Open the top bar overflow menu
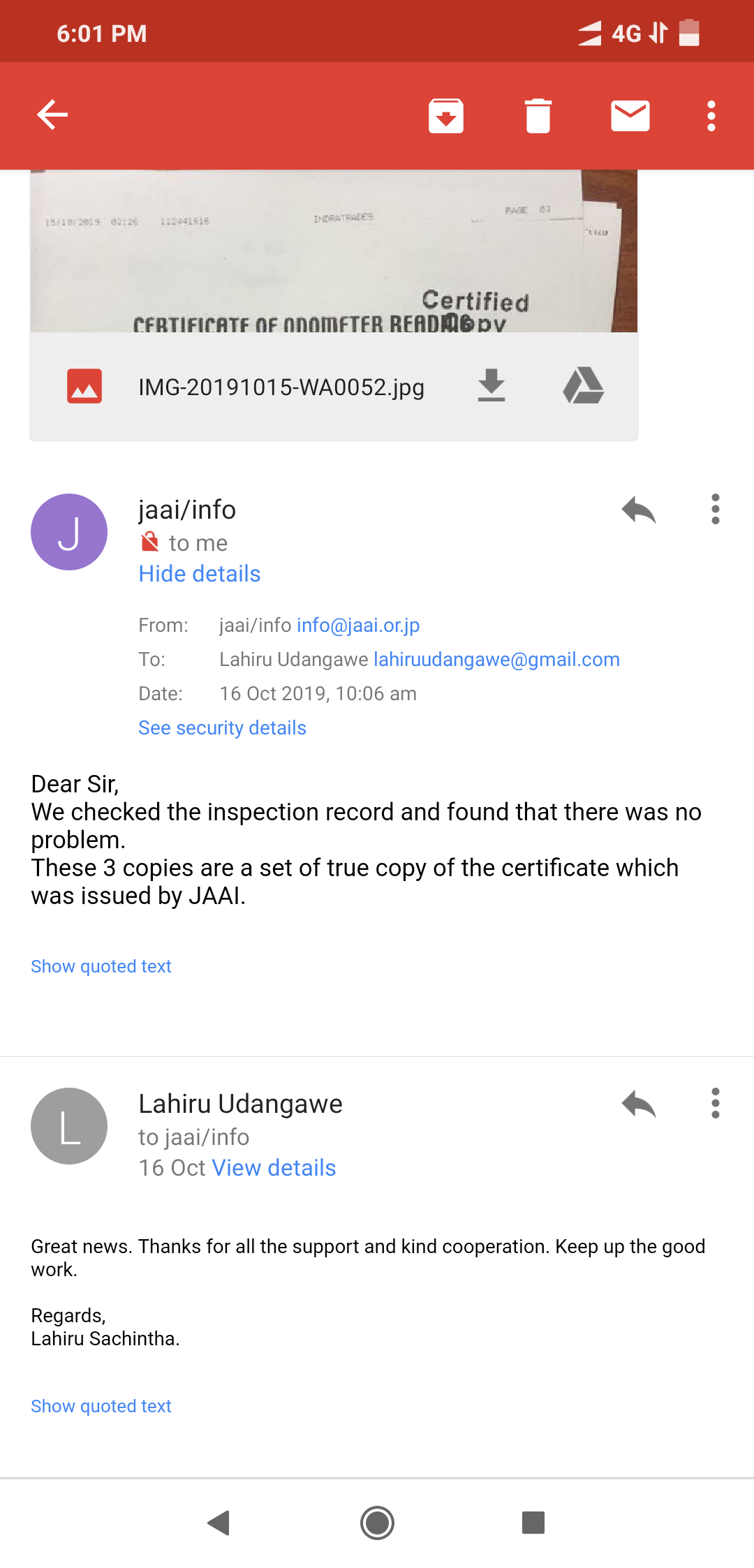The height and width of the screenshot is (1568, 754). pos(711,115)
